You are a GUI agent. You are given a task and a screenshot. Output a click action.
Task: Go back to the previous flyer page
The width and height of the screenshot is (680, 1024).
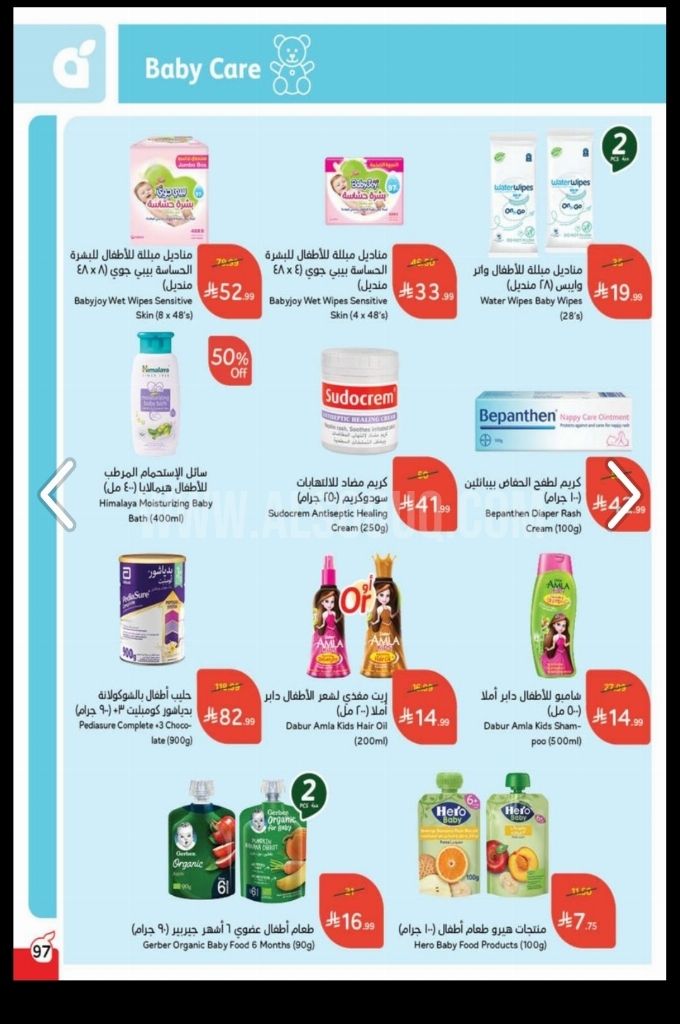(57, 494)
